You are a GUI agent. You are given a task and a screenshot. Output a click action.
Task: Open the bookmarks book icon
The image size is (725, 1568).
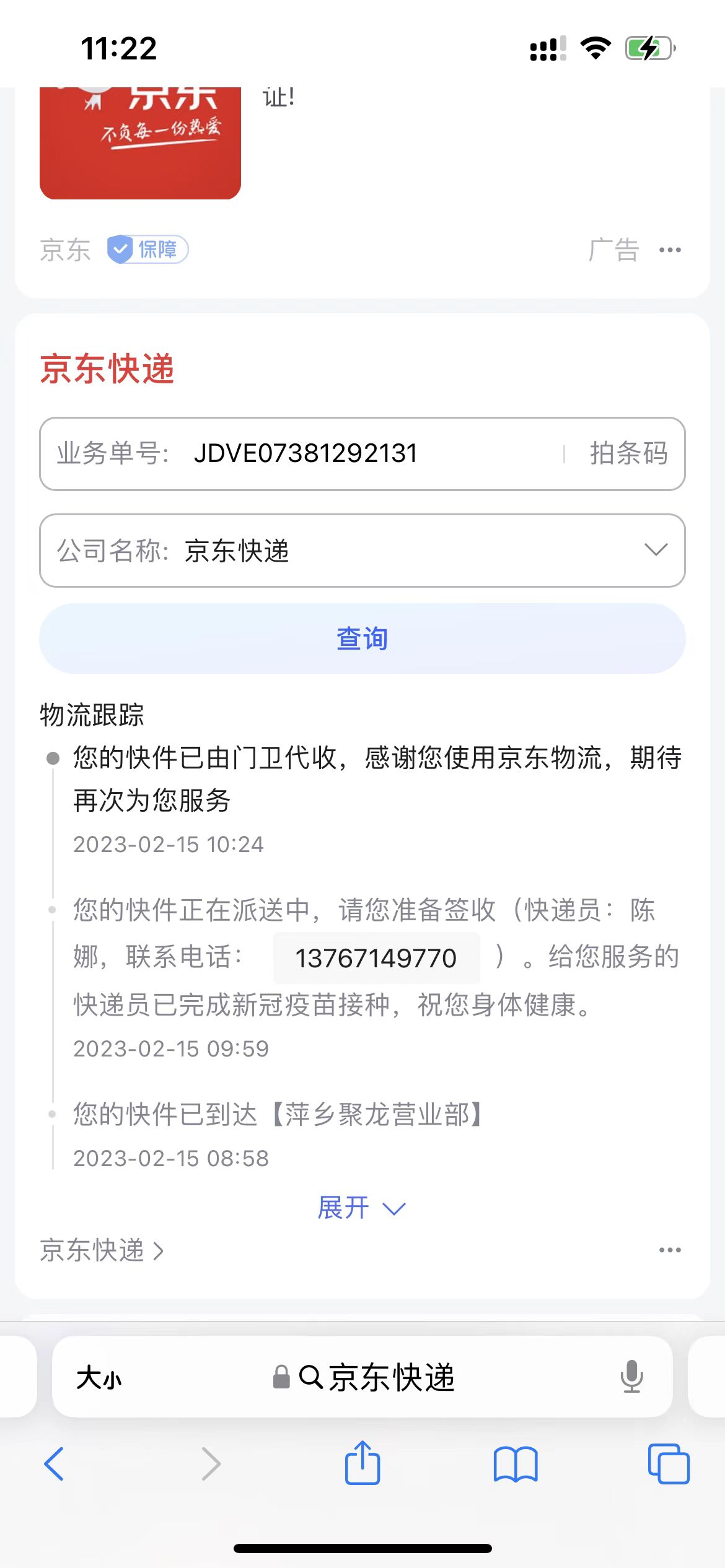point(516,1464)
